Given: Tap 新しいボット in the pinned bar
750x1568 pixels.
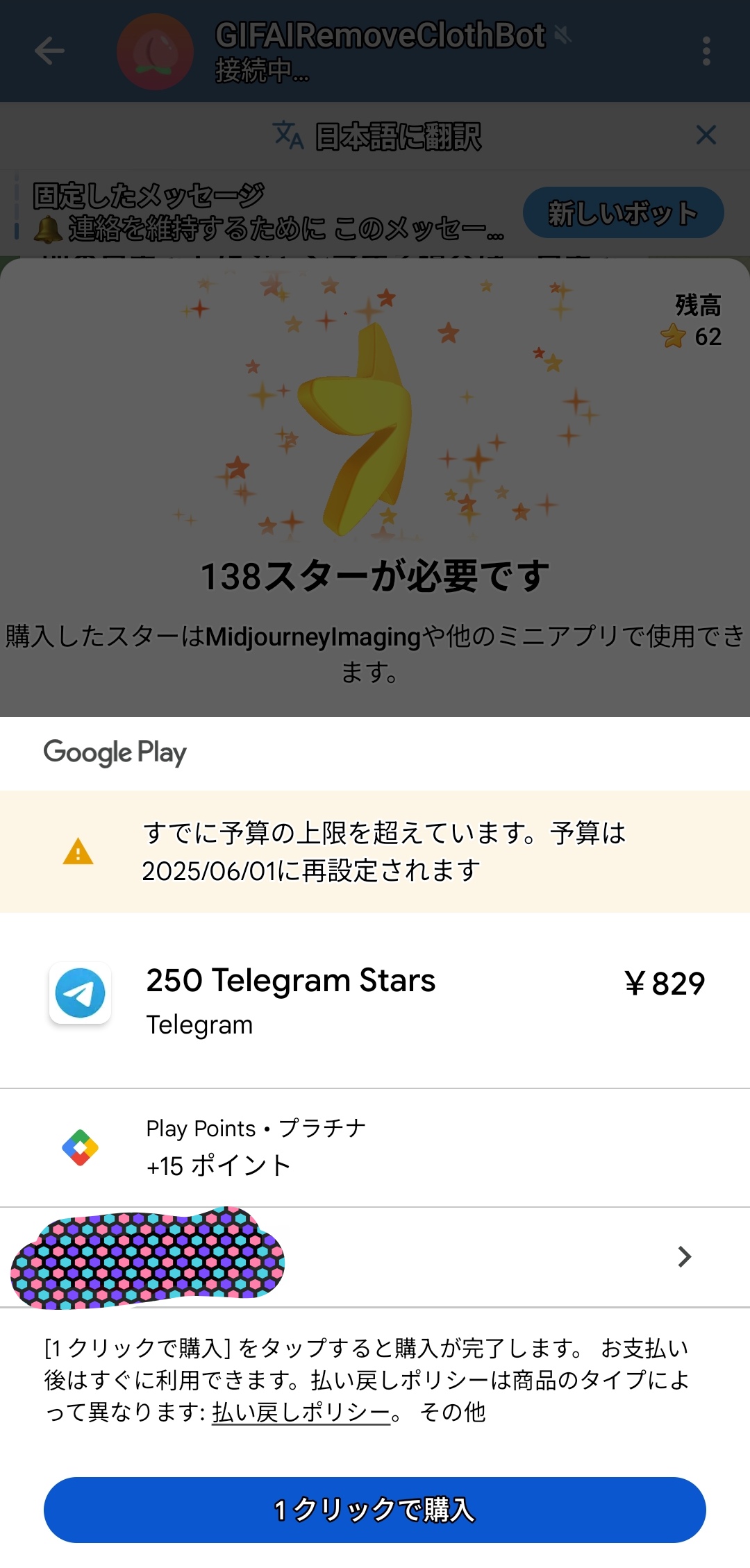Looking at the screenshot, I should 623,212.
